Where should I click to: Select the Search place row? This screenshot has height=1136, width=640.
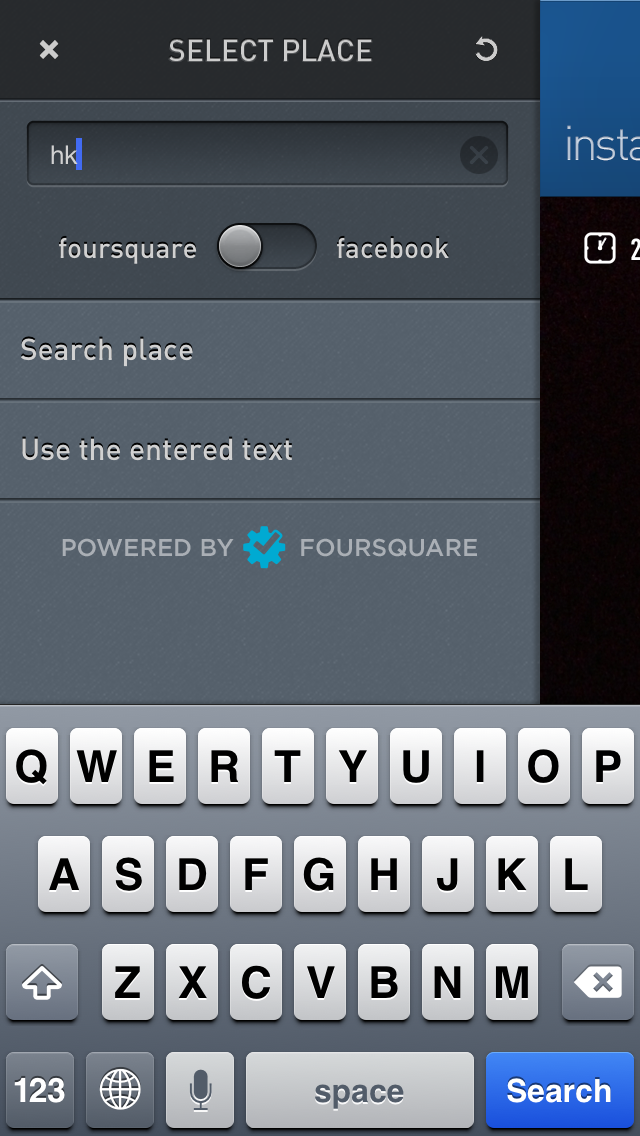270,350
